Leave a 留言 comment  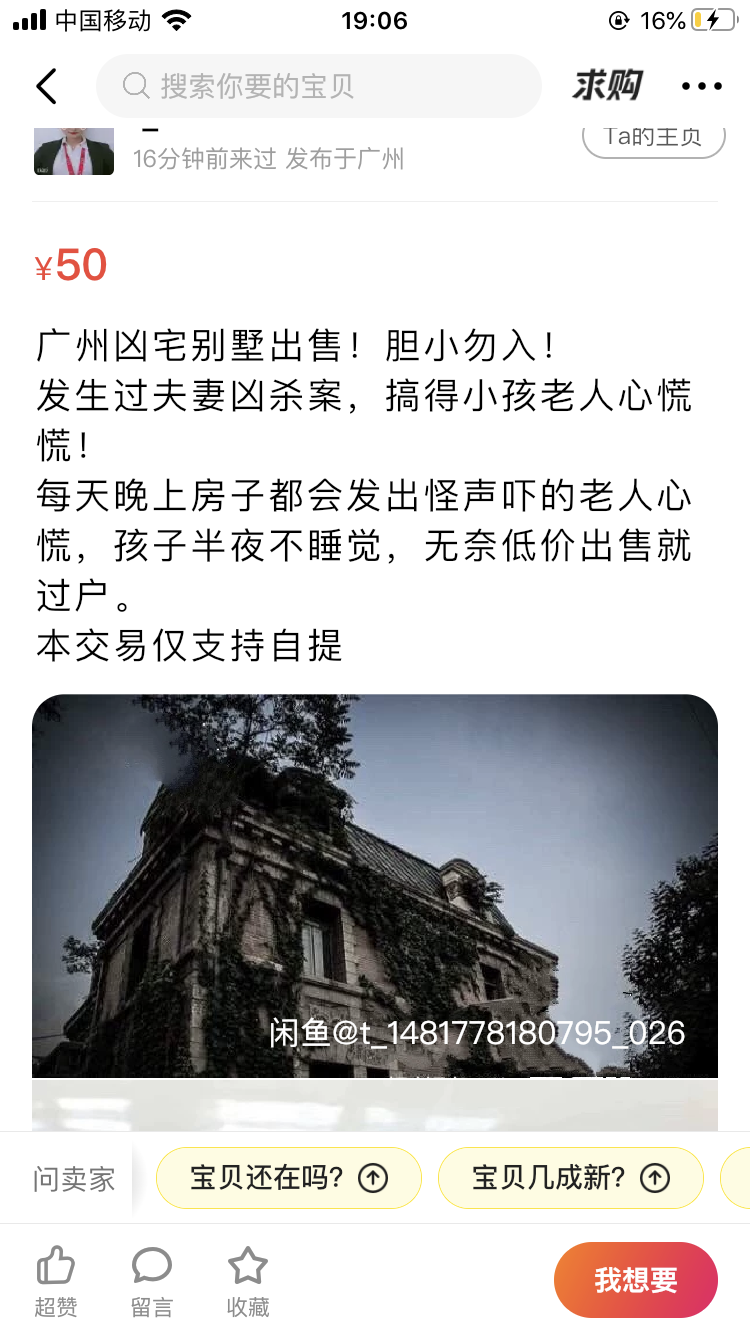pyautogui.click(x=152, y=1280)
